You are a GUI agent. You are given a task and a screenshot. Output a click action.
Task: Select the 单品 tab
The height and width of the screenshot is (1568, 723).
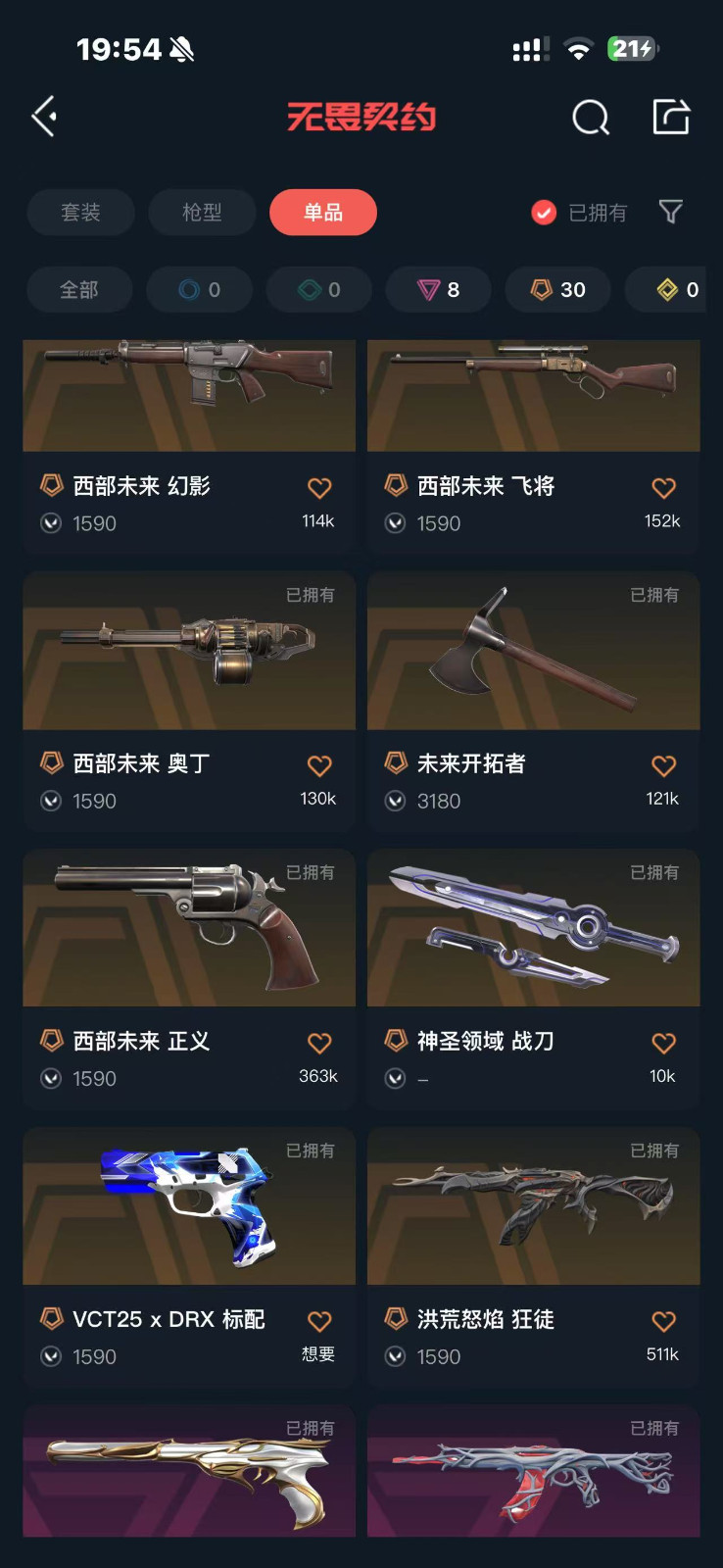(x=322, y=212)
